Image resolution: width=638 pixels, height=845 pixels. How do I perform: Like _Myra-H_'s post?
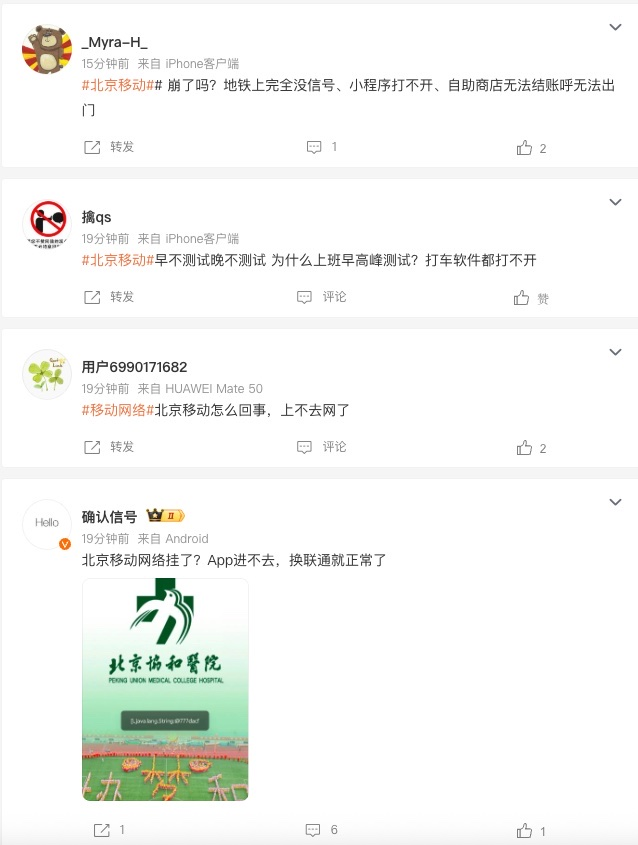tap(531, 148)
